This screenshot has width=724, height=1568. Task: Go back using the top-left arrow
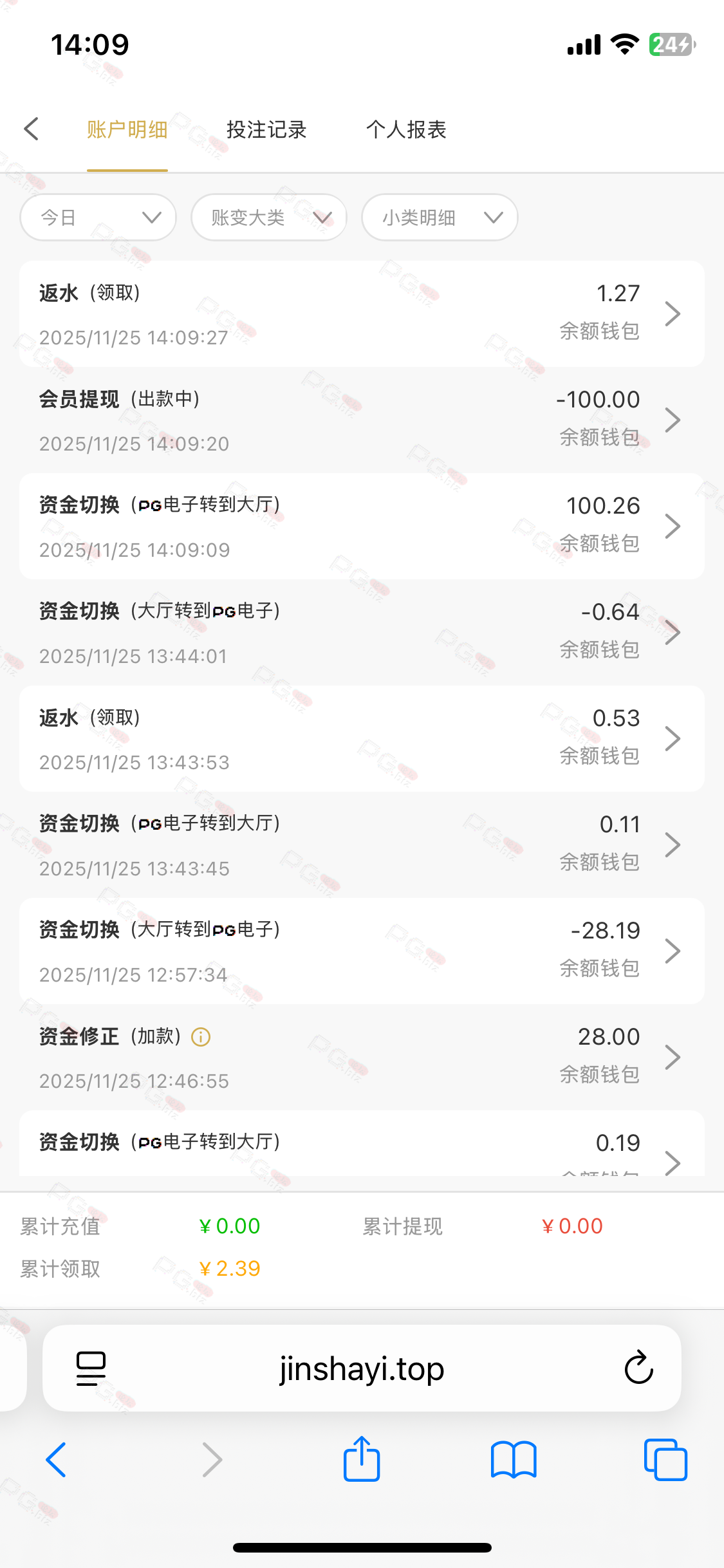32,129
